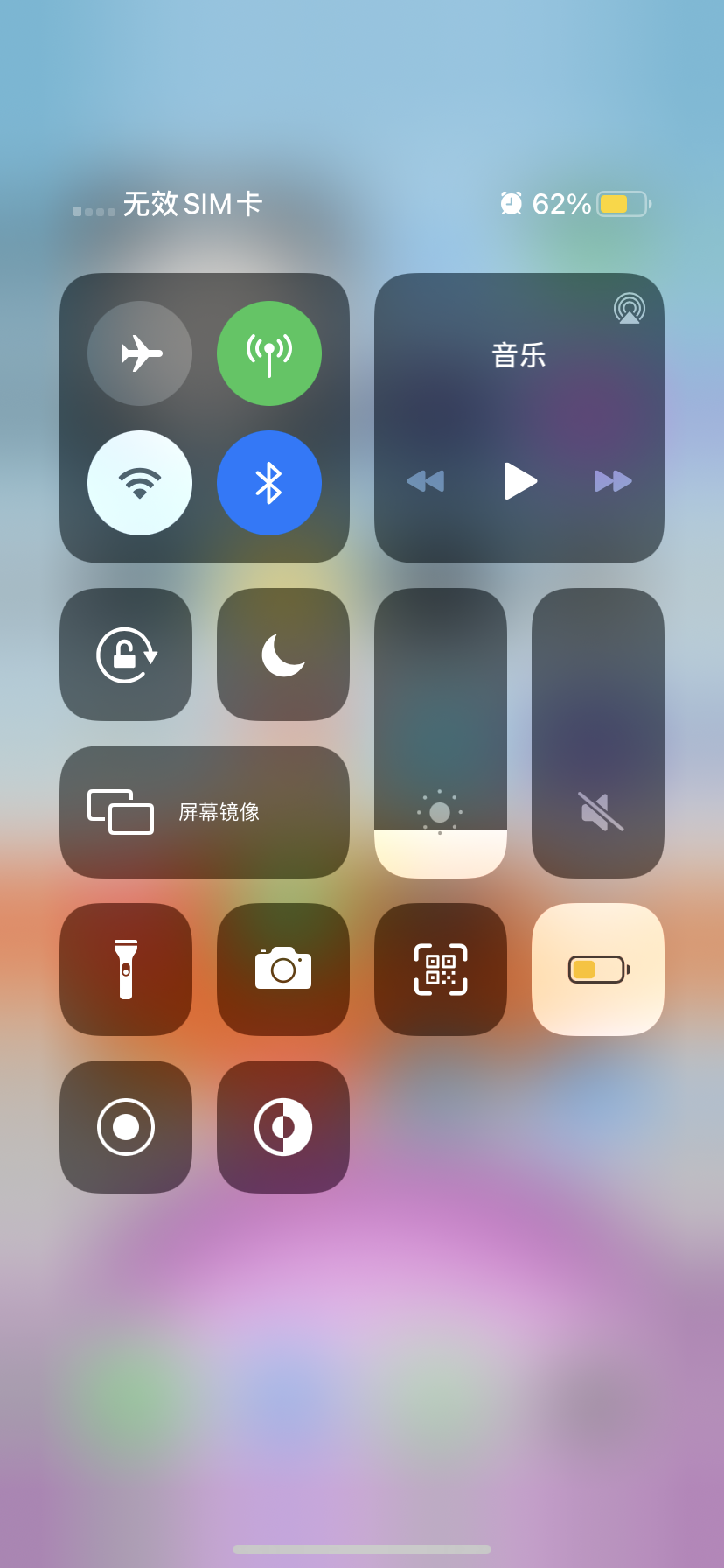The height and width of the screenshot is (1568, 724).
Task: Launch the QR code scanner
Action: coord(441,969)
